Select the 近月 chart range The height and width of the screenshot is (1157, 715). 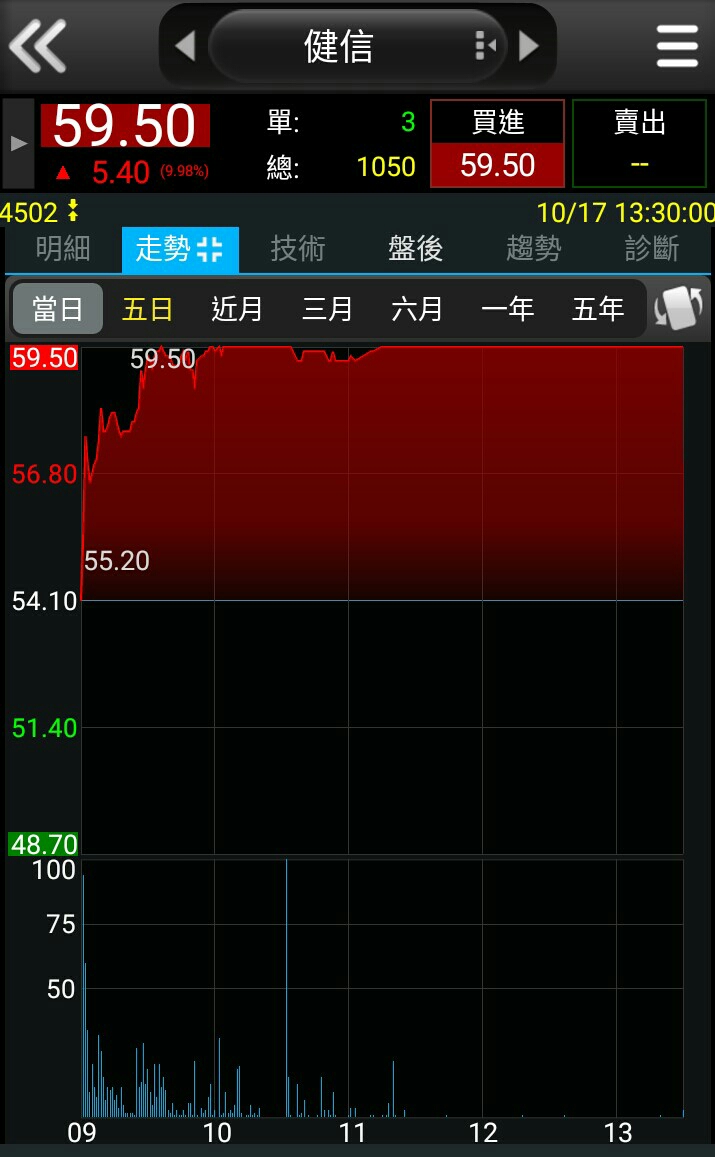click(237, 309)
